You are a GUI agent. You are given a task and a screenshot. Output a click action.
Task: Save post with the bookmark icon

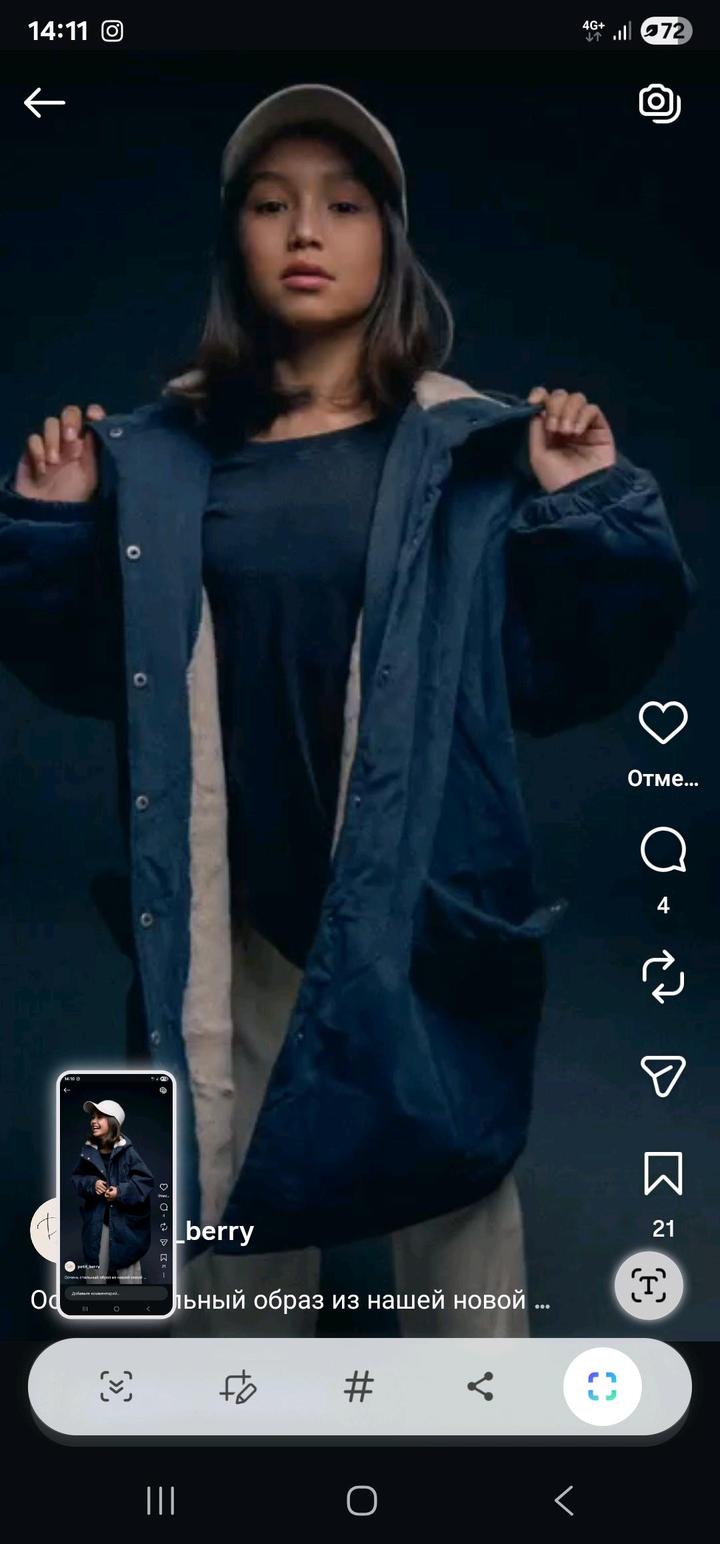[663, 1173]
